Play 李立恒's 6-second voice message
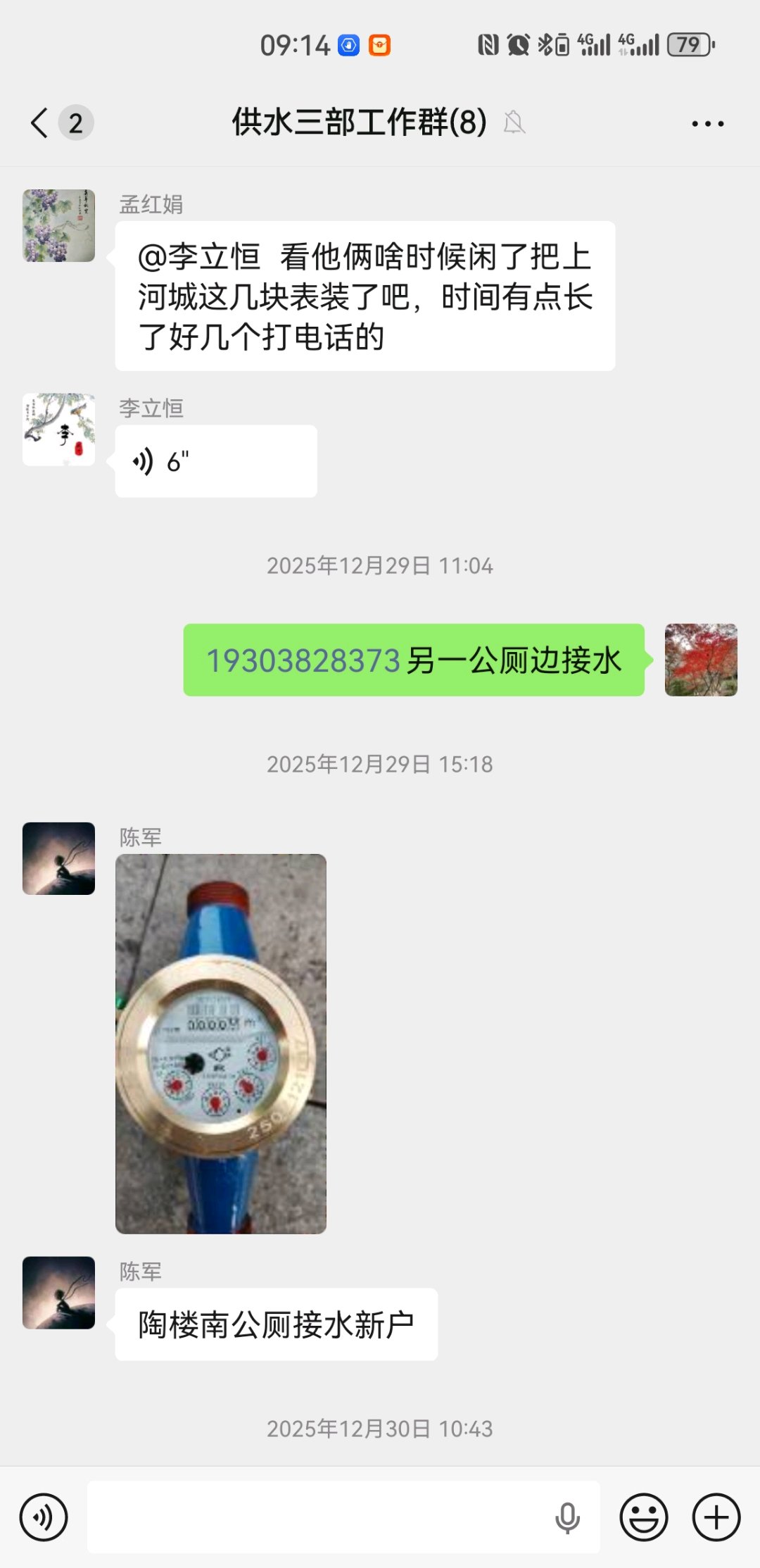Viewport: 760px width, 1568px height. coord(215,462)
